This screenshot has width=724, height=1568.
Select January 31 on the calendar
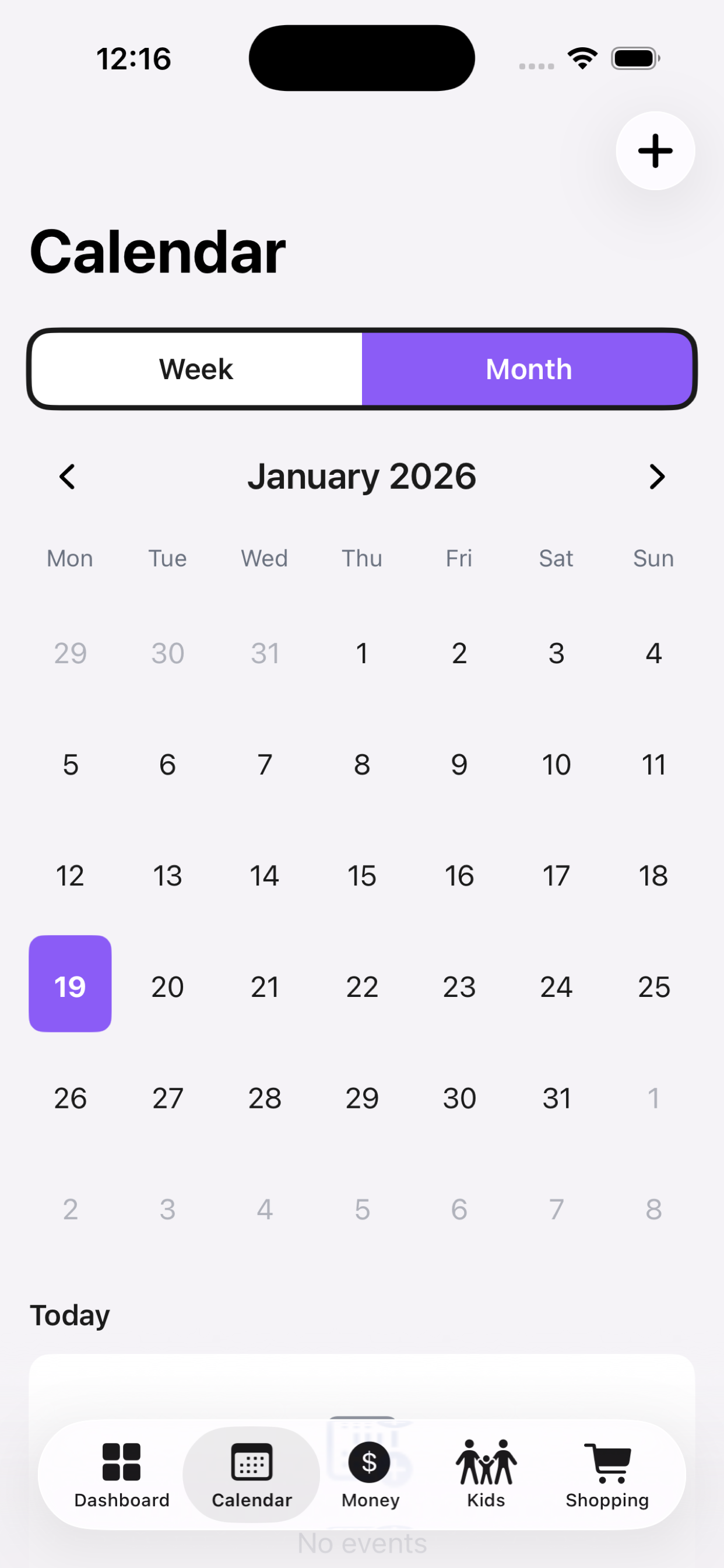pyautogui.click(x=556, y=1097)
